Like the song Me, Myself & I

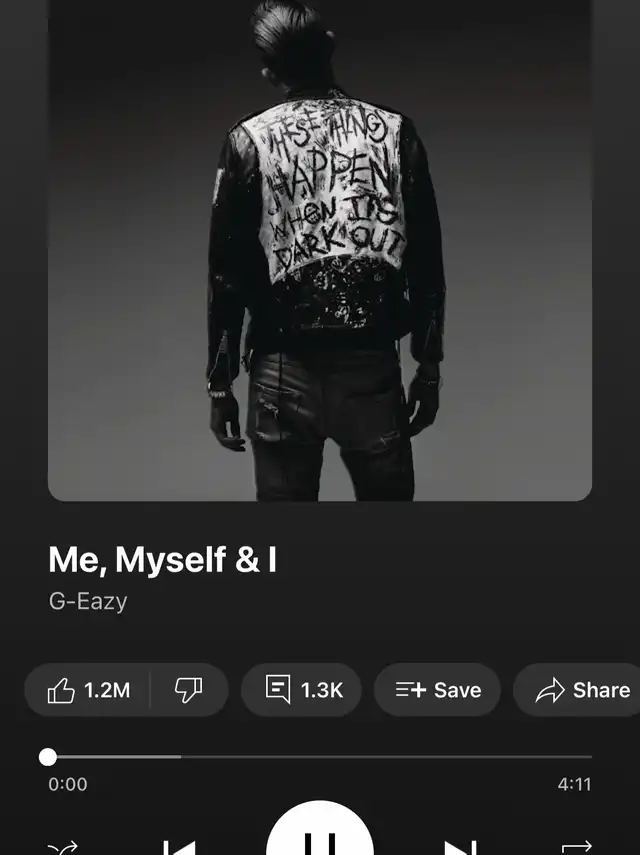tap(88, 690)
